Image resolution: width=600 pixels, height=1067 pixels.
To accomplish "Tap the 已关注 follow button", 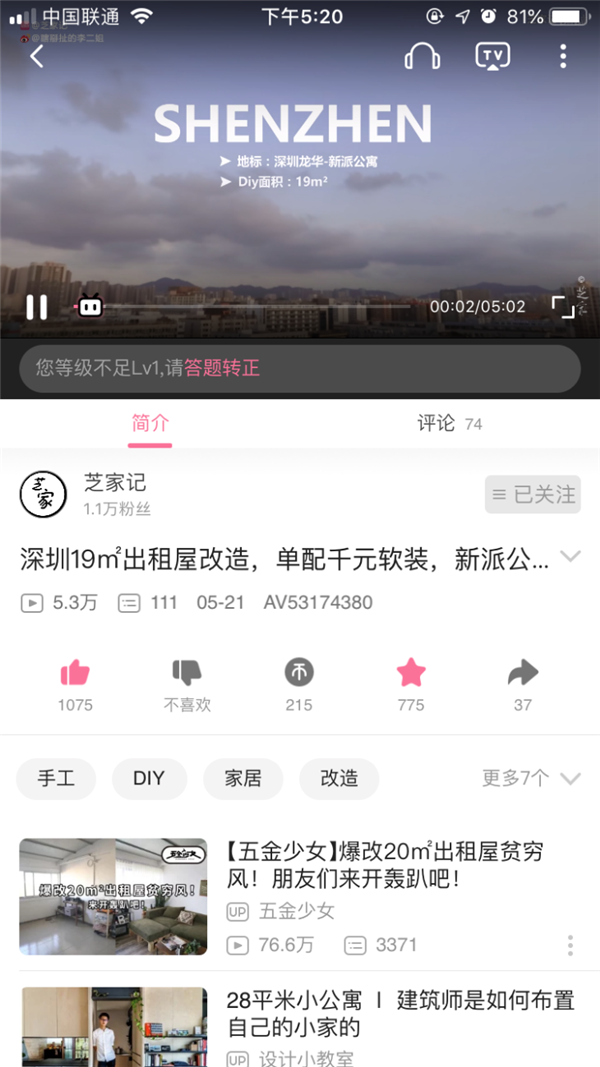I will coord(532,494).
